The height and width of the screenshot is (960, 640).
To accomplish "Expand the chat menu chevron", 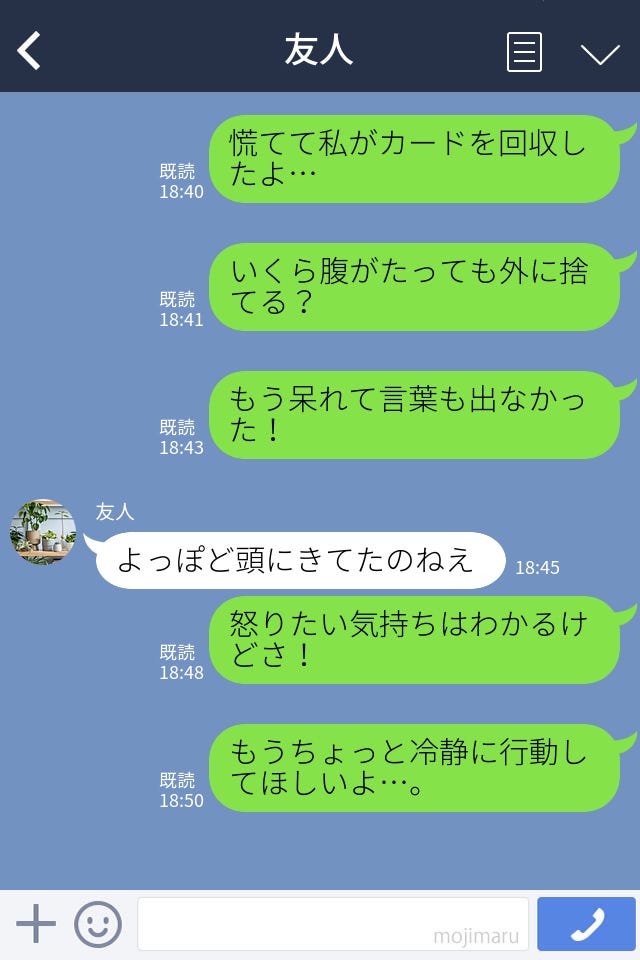I will 600,53.
